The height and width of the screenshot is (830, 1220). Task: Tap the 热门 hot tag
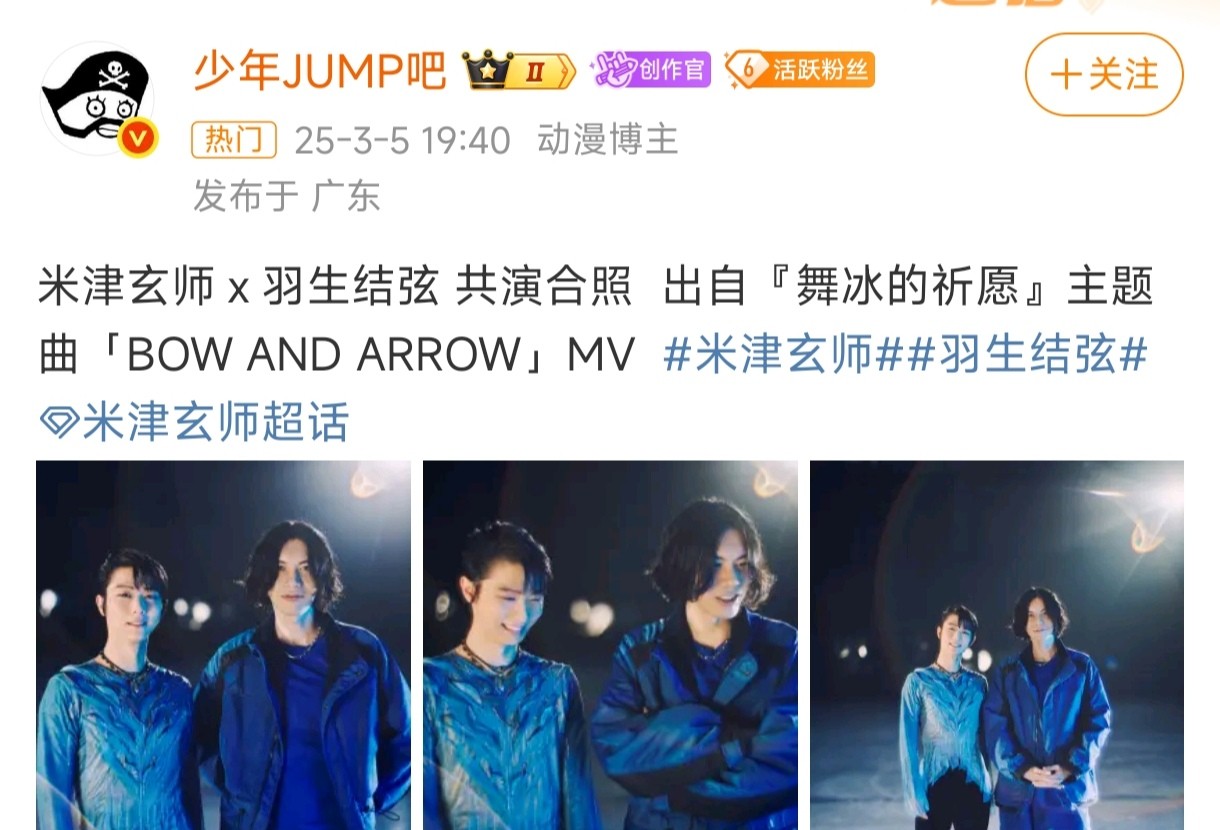pos(234,140)
